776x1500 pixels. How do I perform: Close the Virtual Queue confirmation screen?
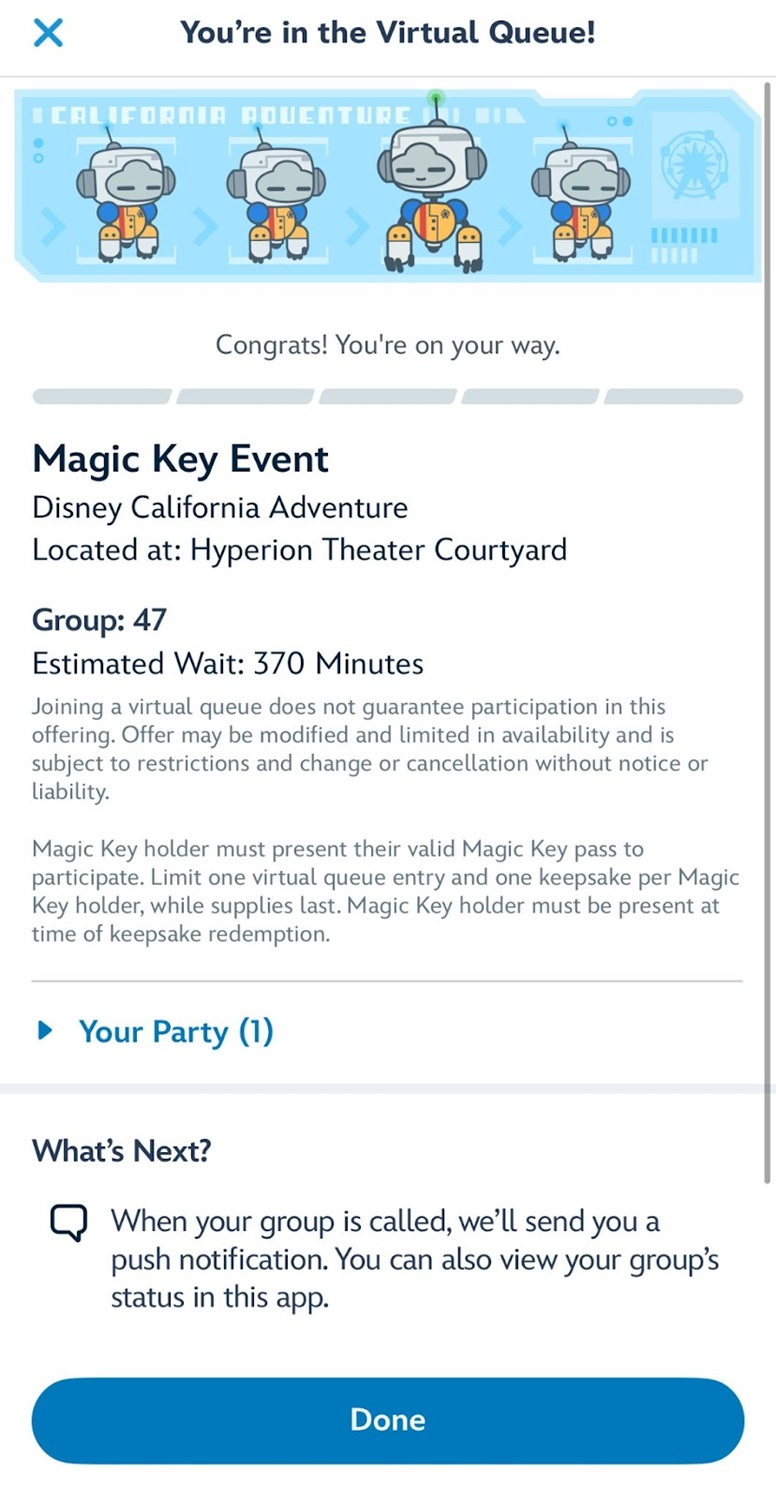[48, 34]
